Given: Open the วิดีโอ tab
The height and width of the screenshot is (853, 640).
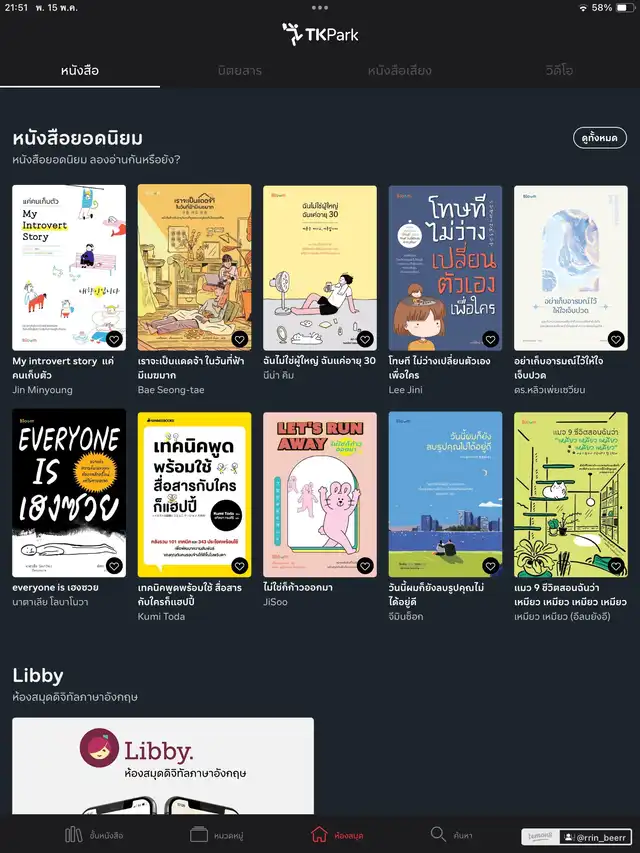Looking at the screenshot, I should [559, 71].
